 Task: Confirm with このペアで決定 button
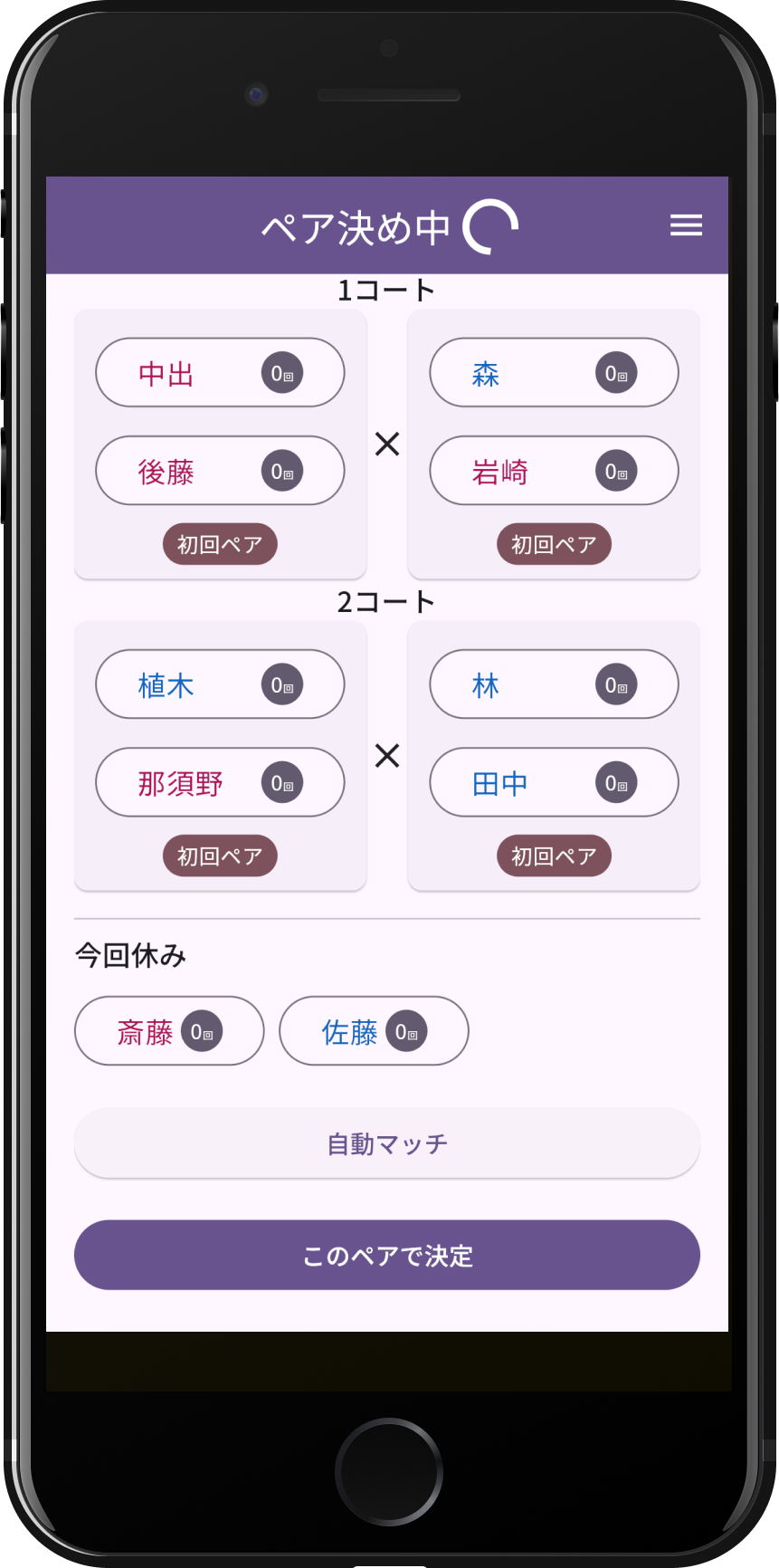click(387, 1255)
